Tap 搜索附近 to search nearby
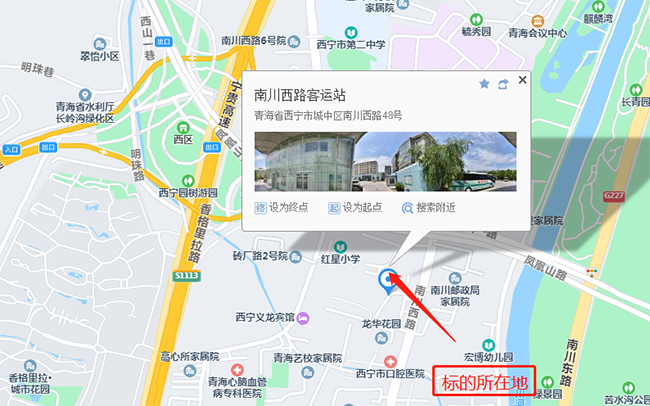This screenshot has height=406, width=650. click(x=428, y=208)
